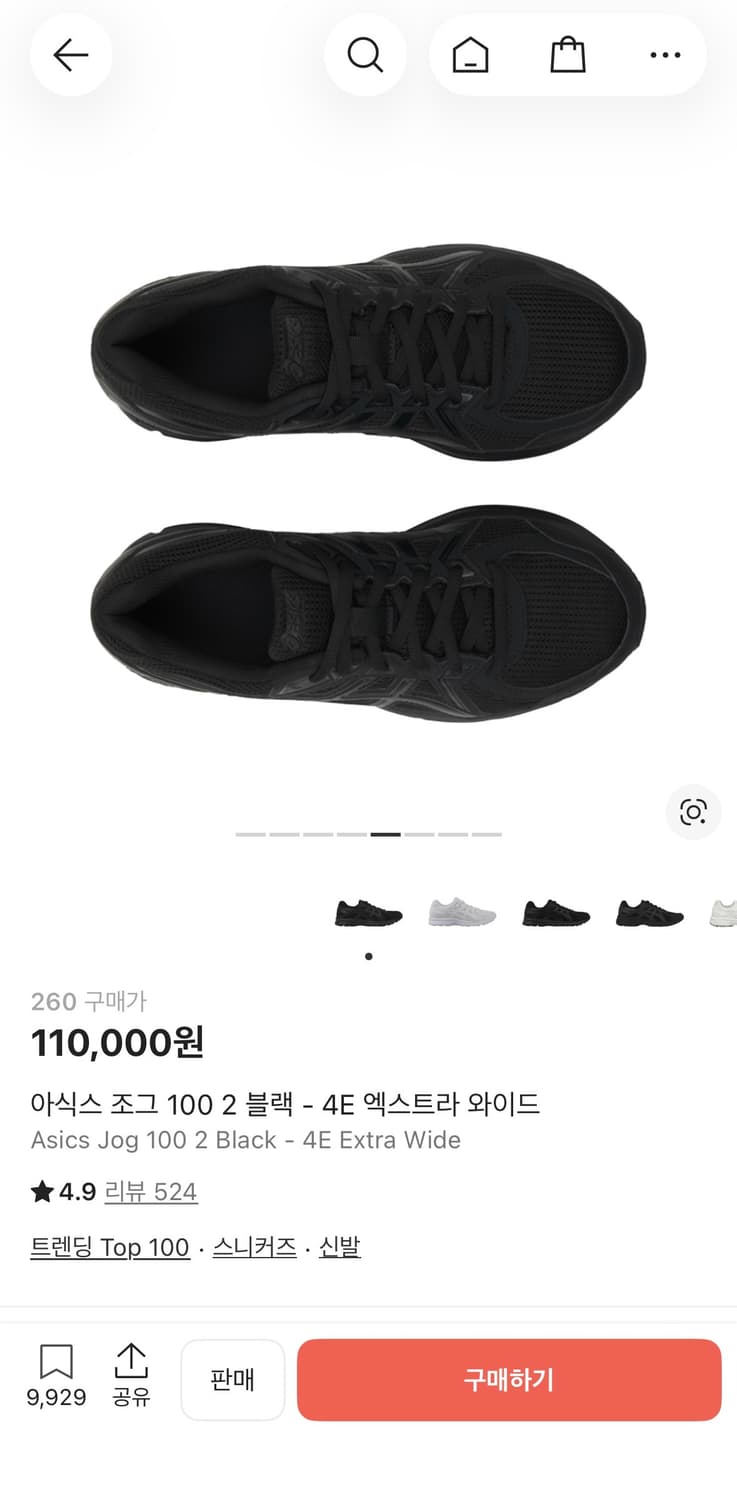Open the 트렌딩 Top 100 link
The width and height of the screenshot is (737, 1500).
[x=110, y=1248]
